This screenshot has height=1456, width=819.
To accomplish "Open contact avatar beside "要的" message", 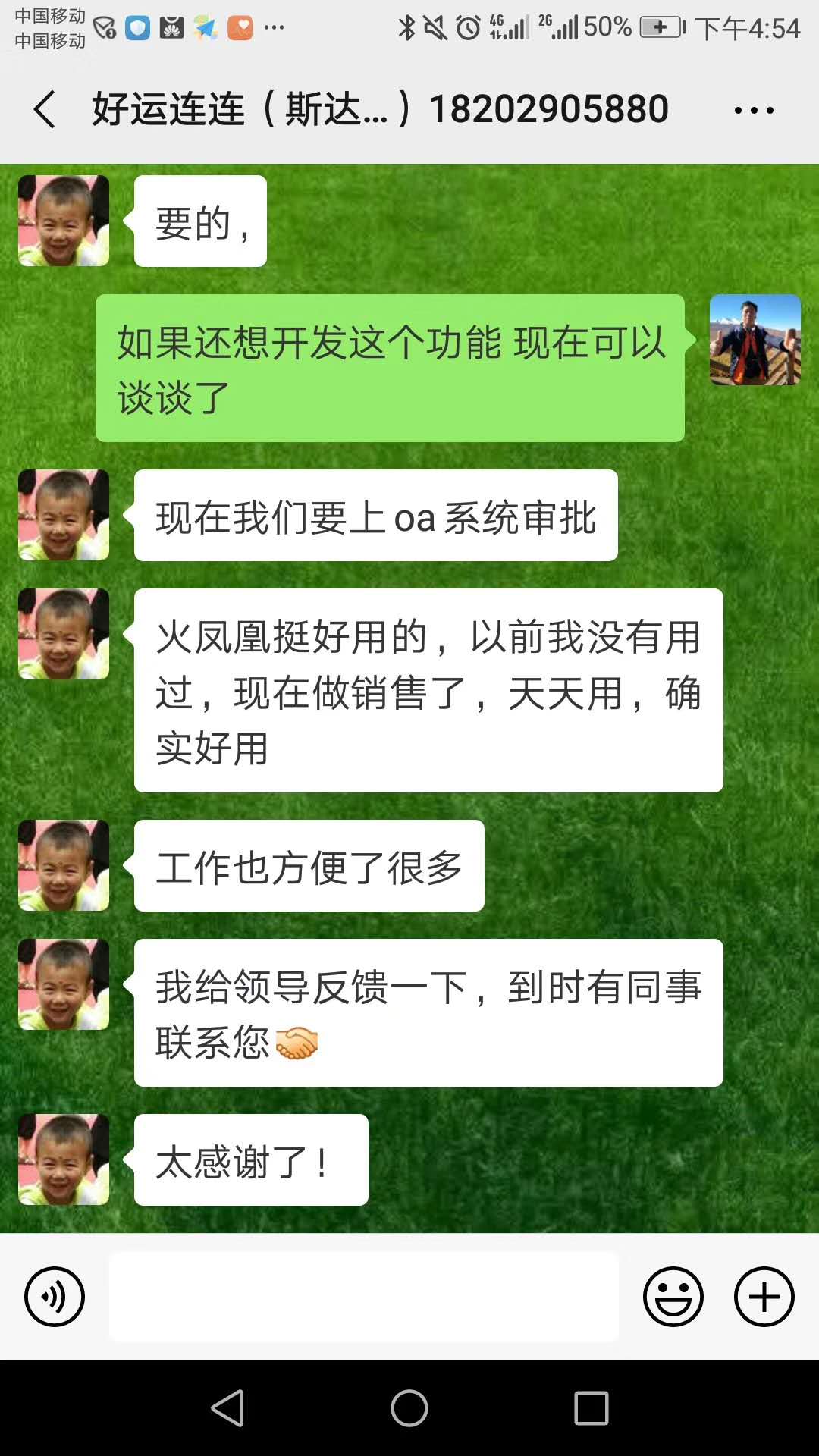I will tap(64, 221).
